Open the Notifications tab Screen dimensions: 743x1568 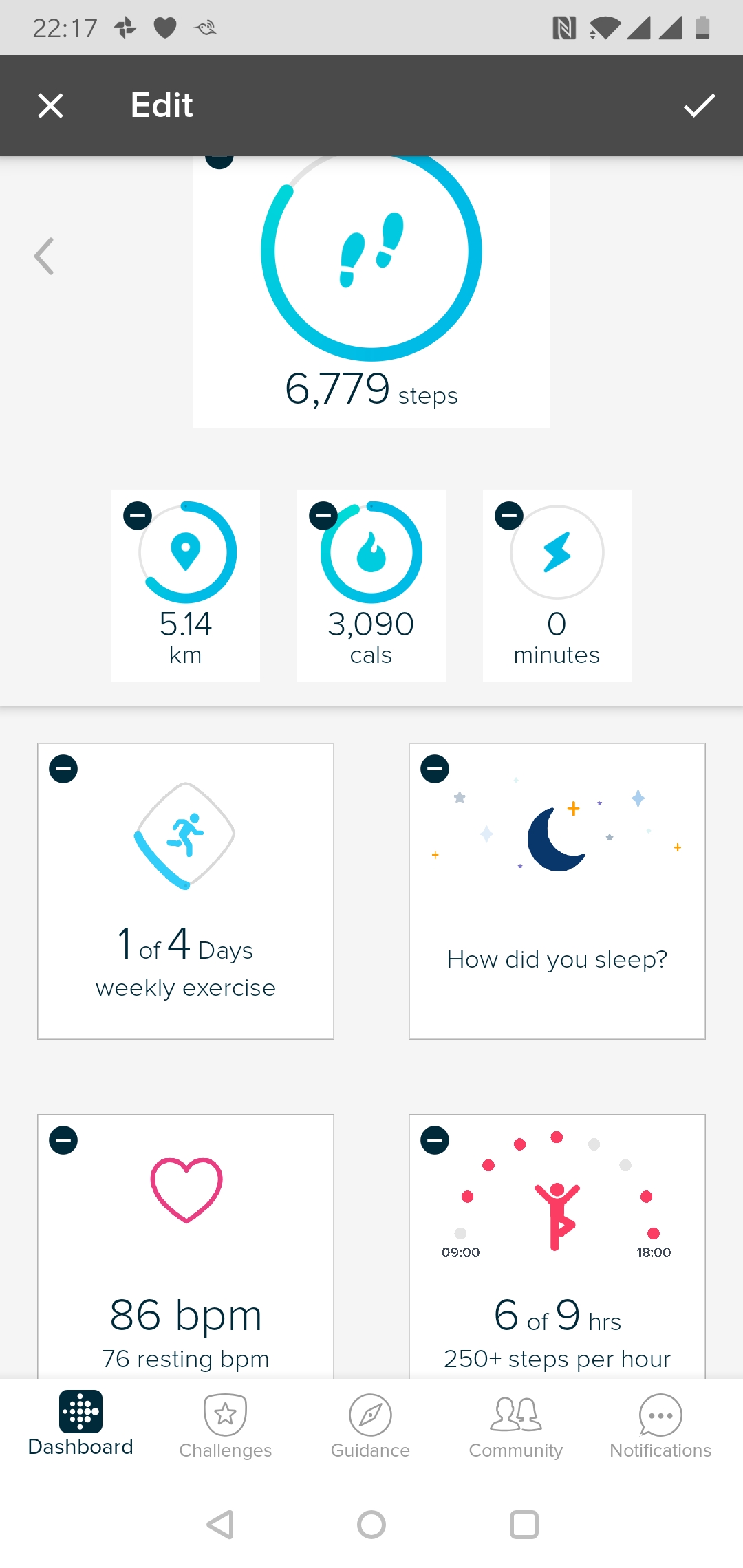pyautogui.click(x=660, y=1426)
